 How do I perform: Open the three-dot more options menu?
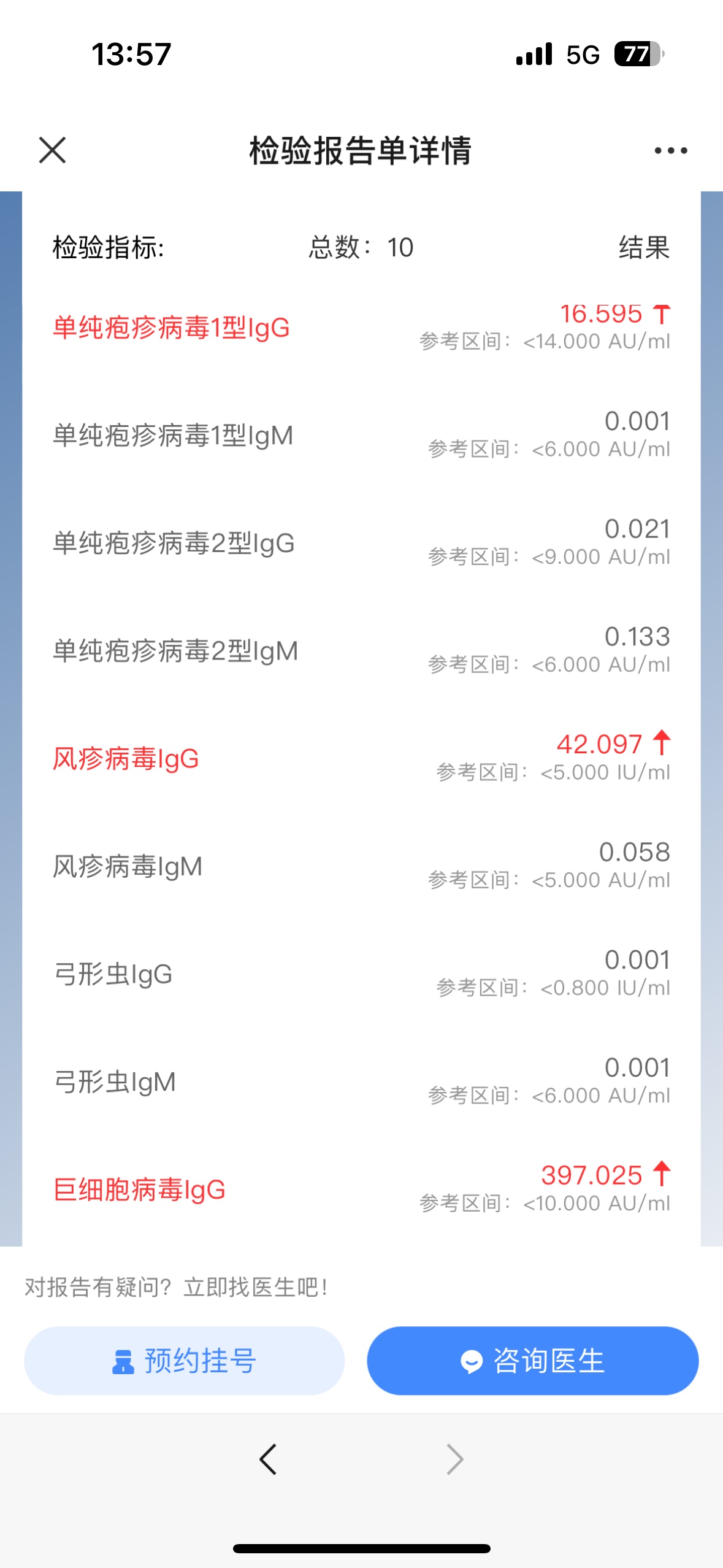pyautogui.click(x=670, y=150)
